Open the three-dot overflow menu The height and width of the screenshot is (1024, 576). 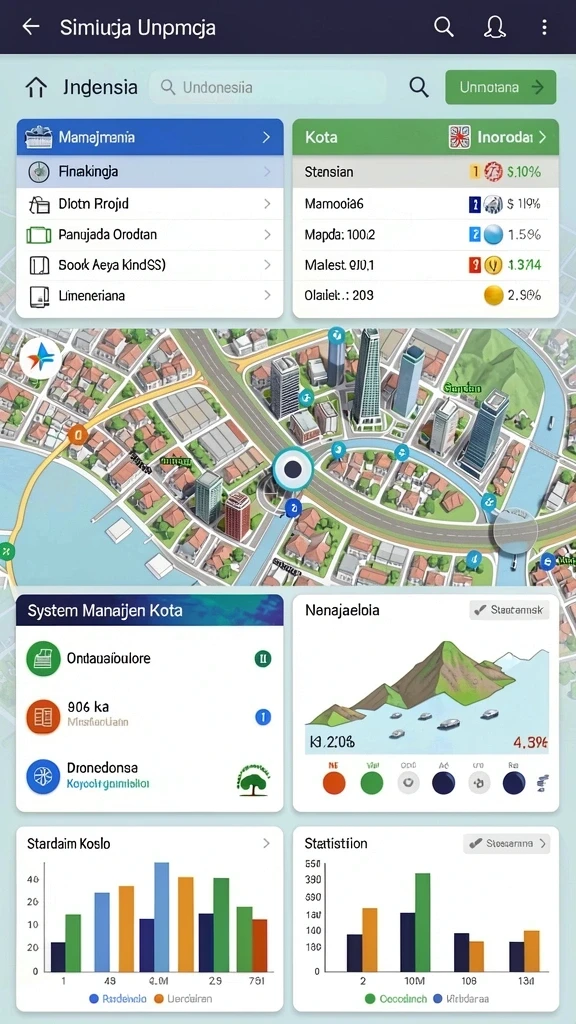[x=544, y=27]
